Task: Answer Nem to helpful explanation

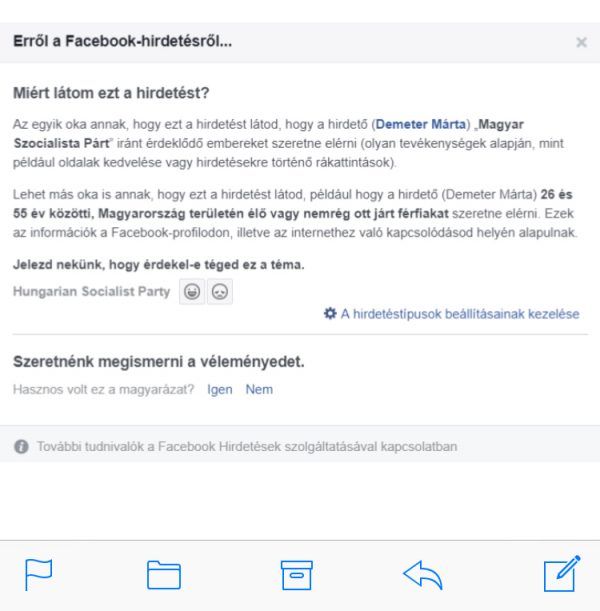Action: 259,389
